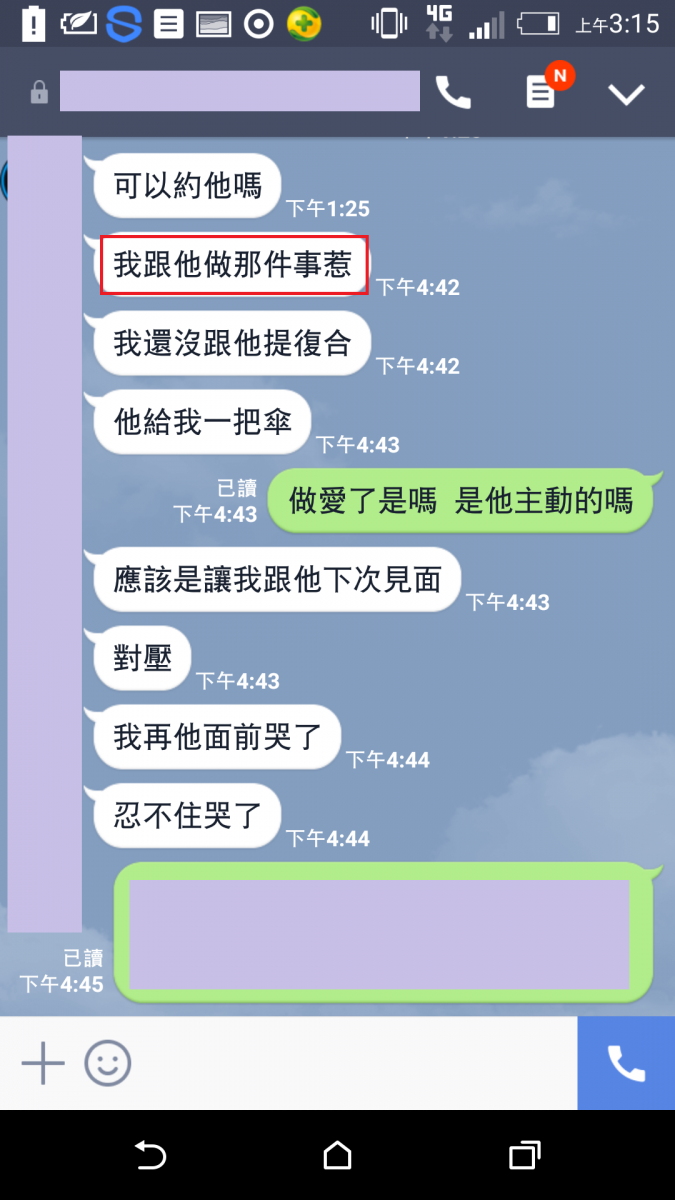The height and width of the screenshot is (1200, 675).
Task: Open the plus attachment menu
Action: tap(43, 1063)
